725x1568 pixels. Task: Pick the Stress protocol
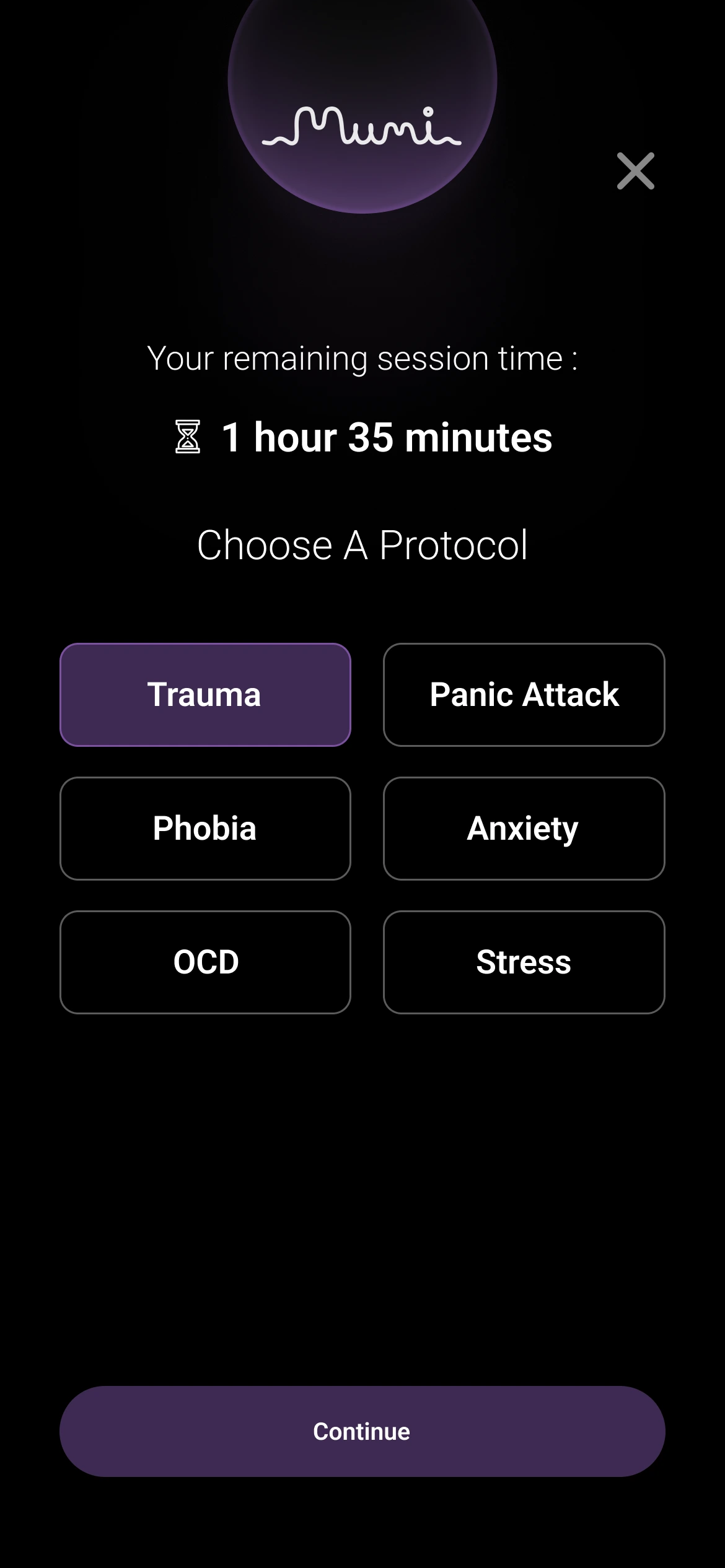tap(524, 962)
